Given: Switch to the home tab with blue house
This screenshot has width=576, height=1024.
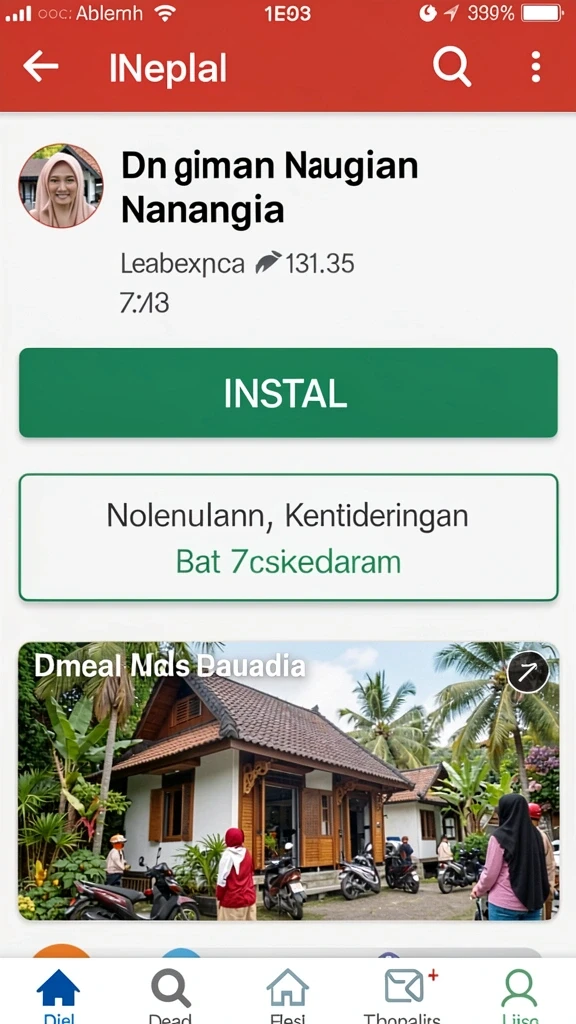Looking at the screenshot, I should [x=59, y=995].
